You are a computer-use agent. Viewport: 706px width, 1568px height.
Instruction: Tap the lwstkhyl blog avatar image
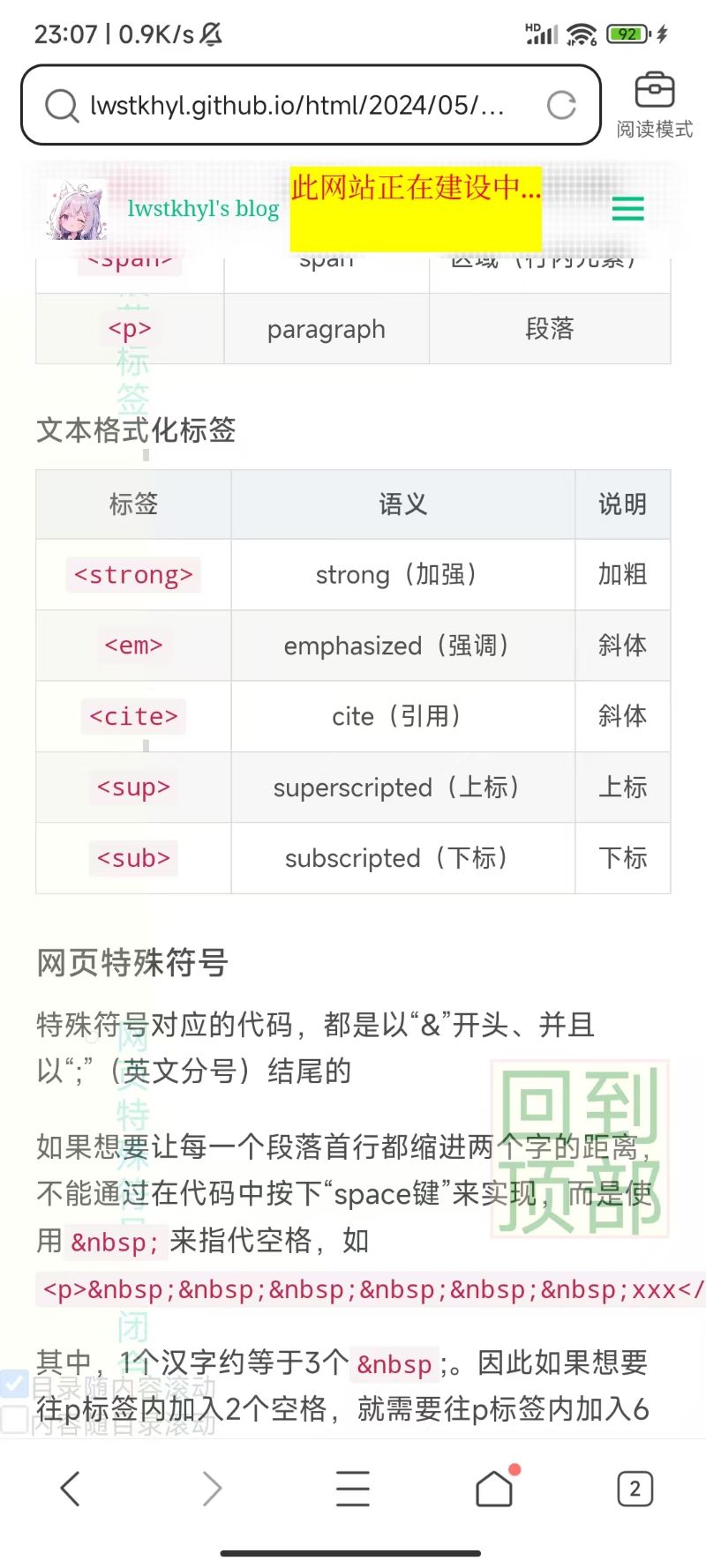coord(80,209)
